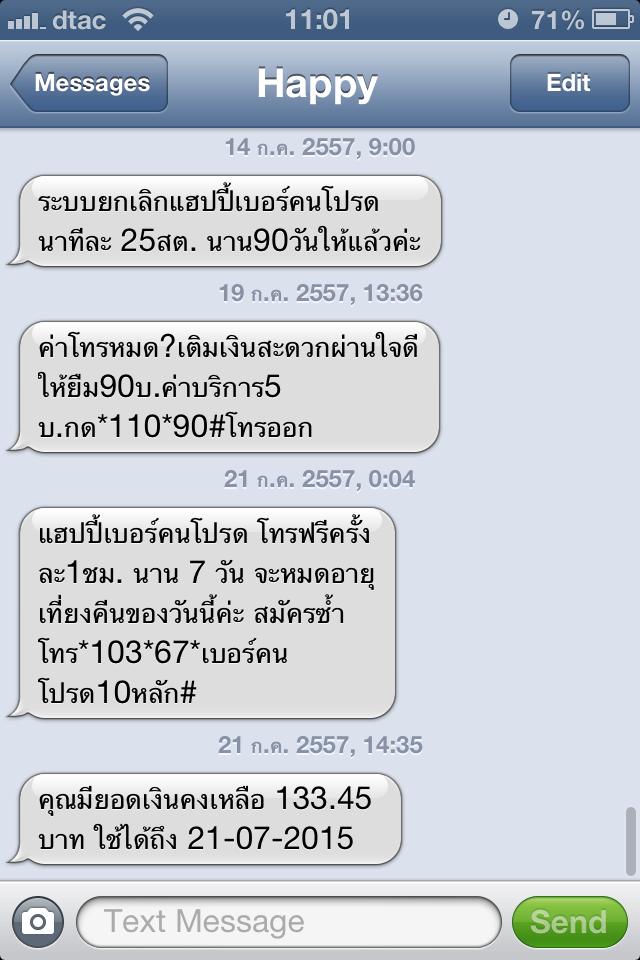Open the camera attachment icon
This screenshot has width=640, height=960.
(x=39, y=921)
